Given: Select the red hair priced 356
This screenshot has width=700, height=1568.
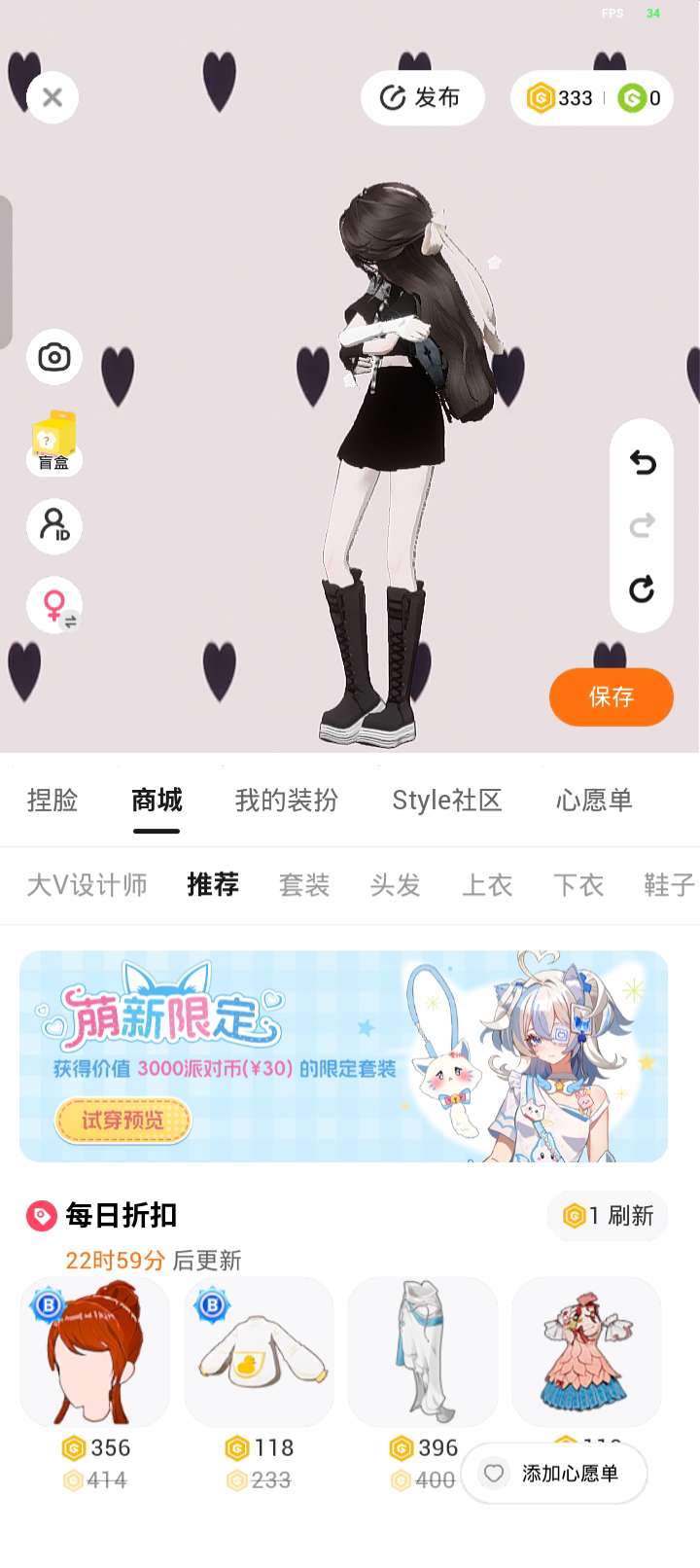Looking at the screenshot, I should [95, 1352].
